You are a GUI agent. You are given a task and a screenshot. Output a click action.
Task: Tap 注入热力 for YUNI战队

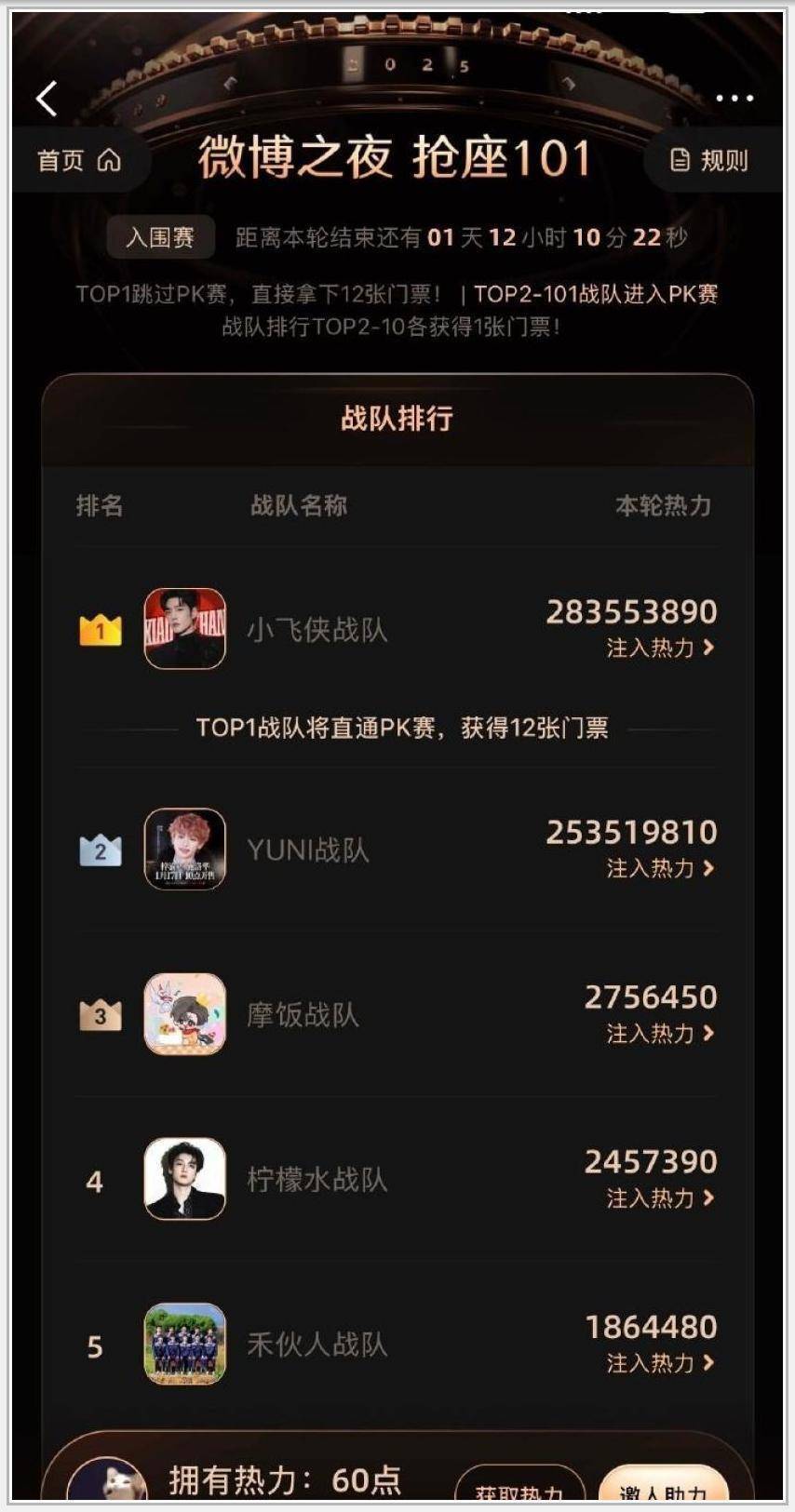pyautogui.click(x=660, y=868)
